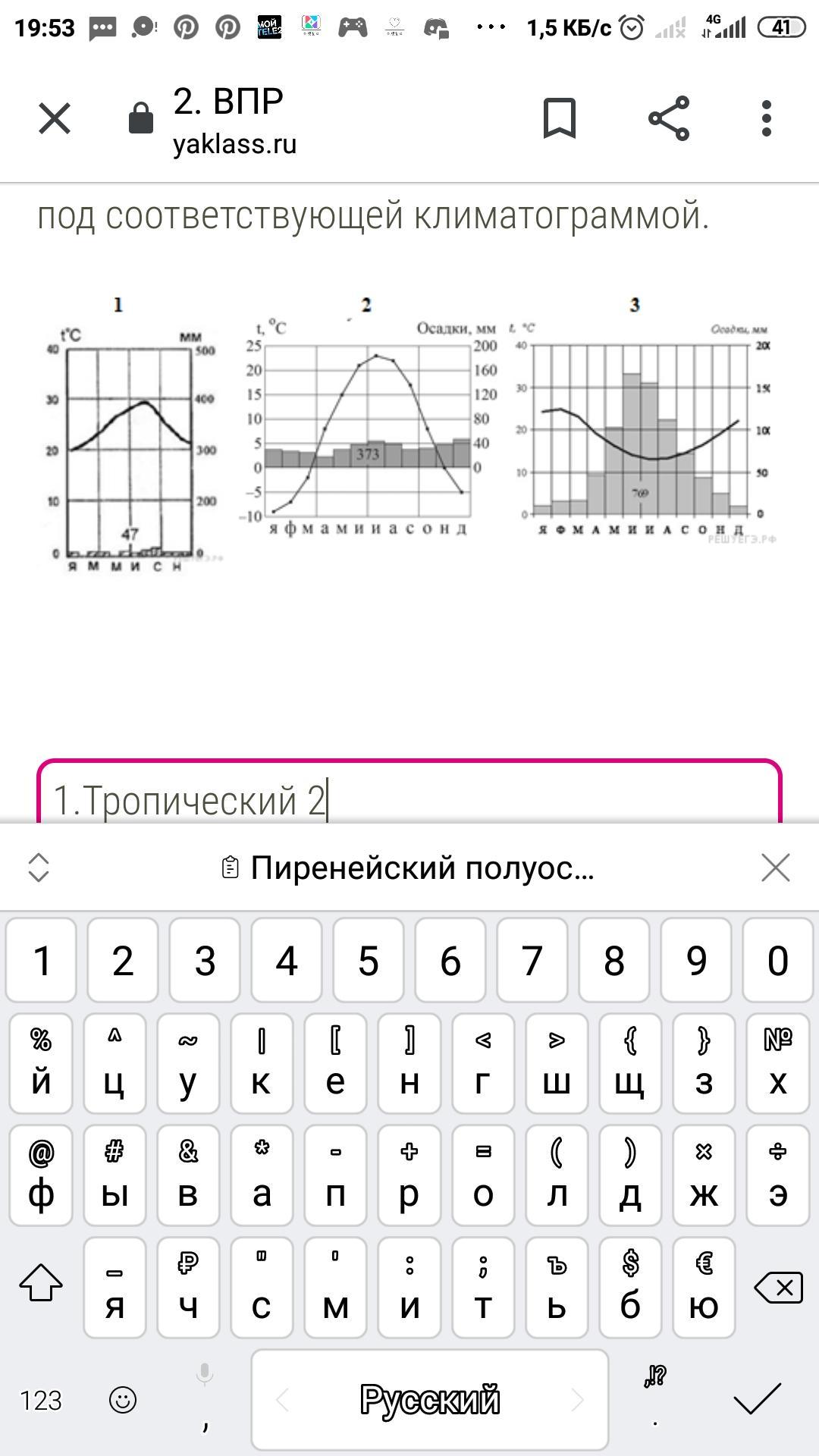This screenshot has width=819, height=1456.
Task: Delete last character with backspace key
Action: [778, 1288]
